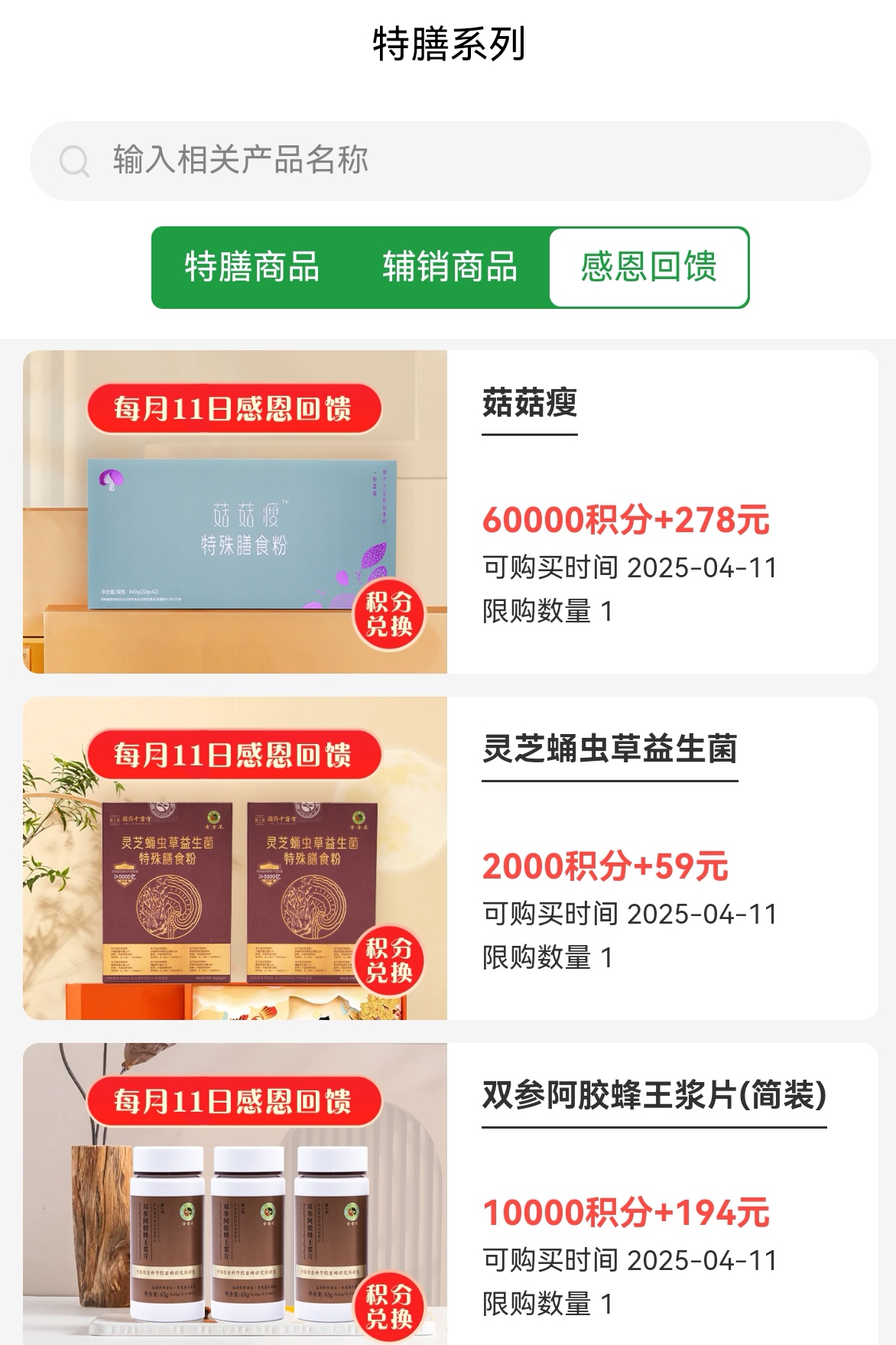Tap the product name search field
Screen dimensions: 896x1345
pos(450,161)
